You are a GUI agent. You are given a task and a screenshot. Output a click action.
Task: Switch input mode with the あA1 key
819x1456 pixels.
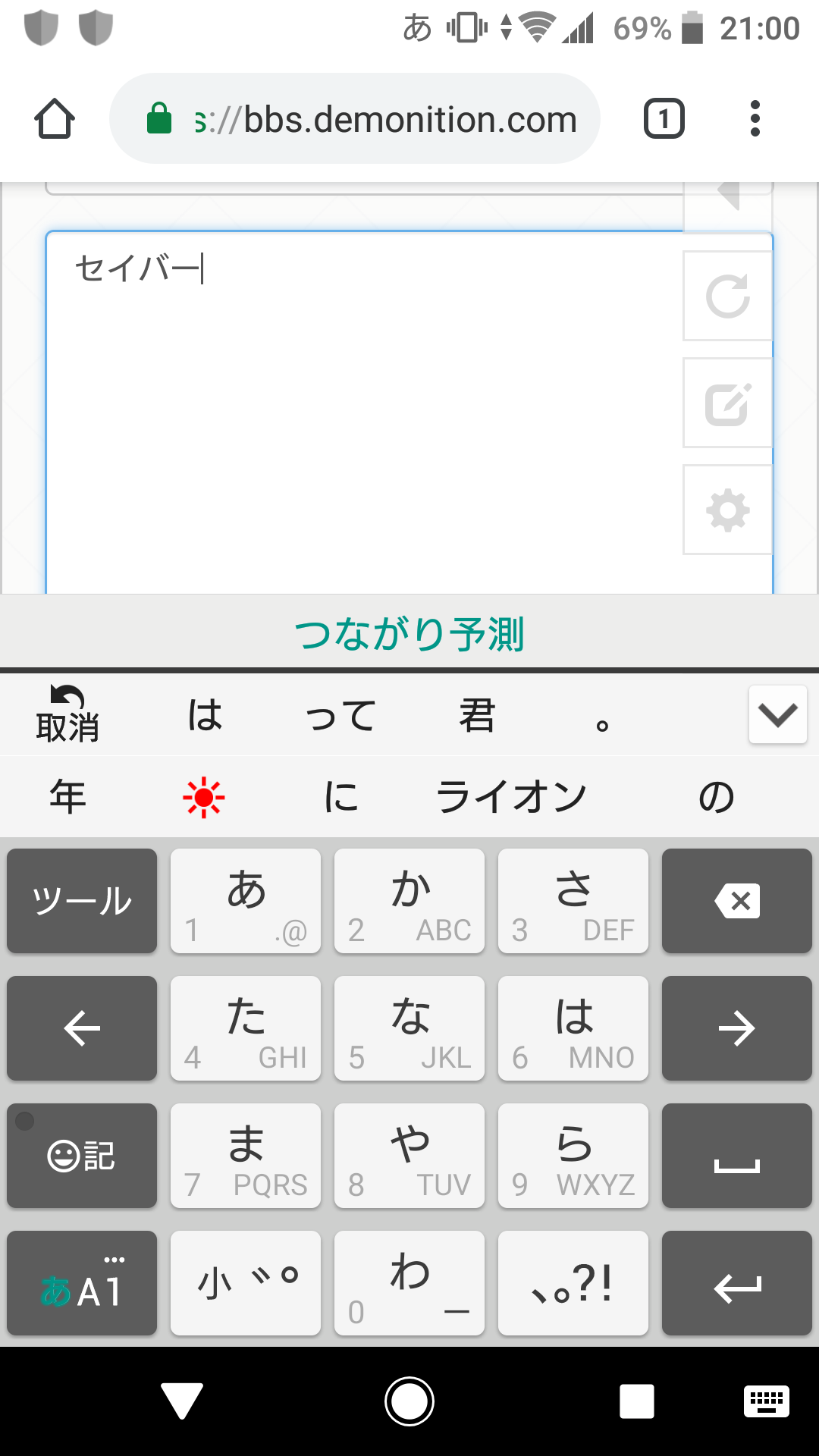(82, 1283)
